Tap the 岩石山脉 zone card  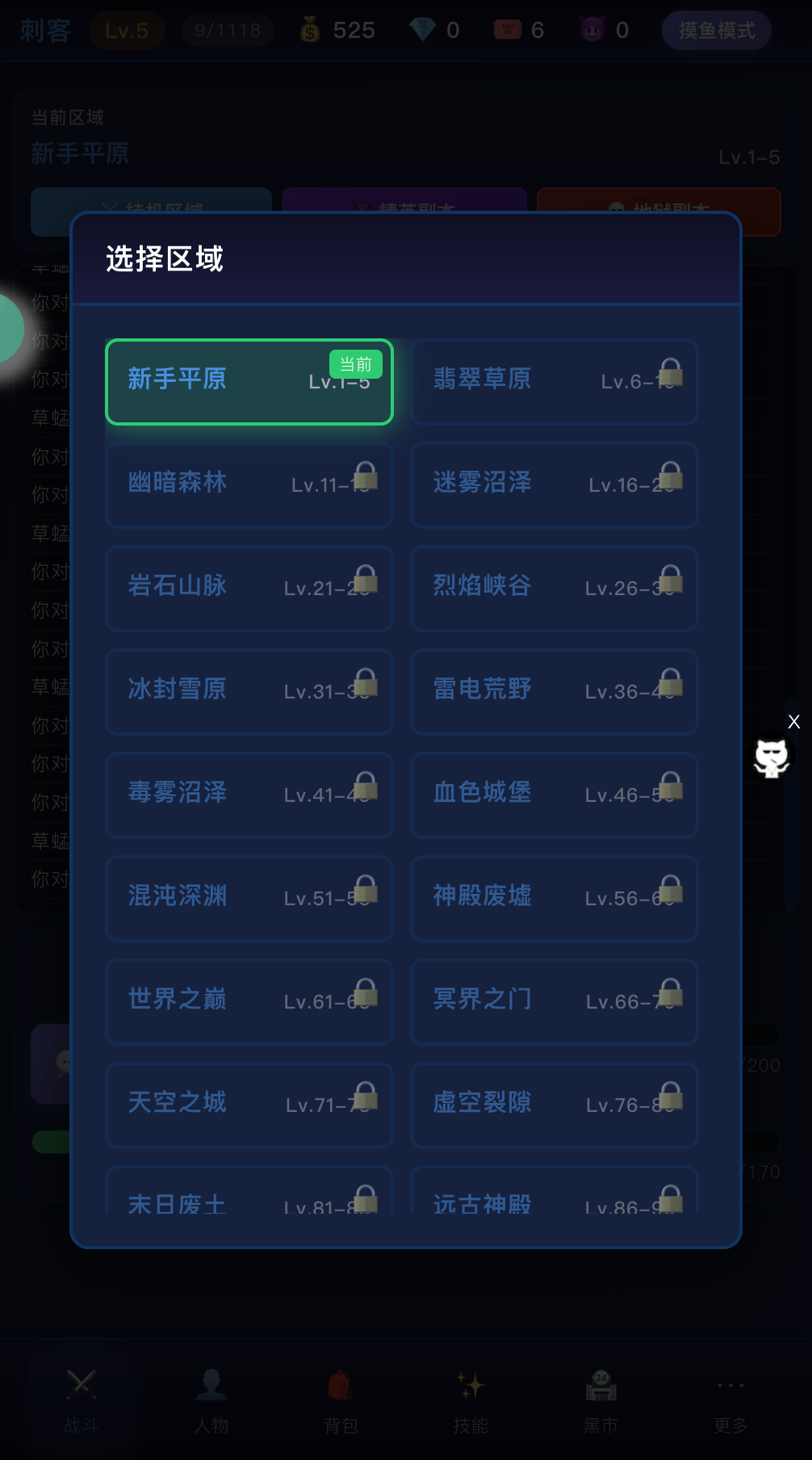click(249, 589)
